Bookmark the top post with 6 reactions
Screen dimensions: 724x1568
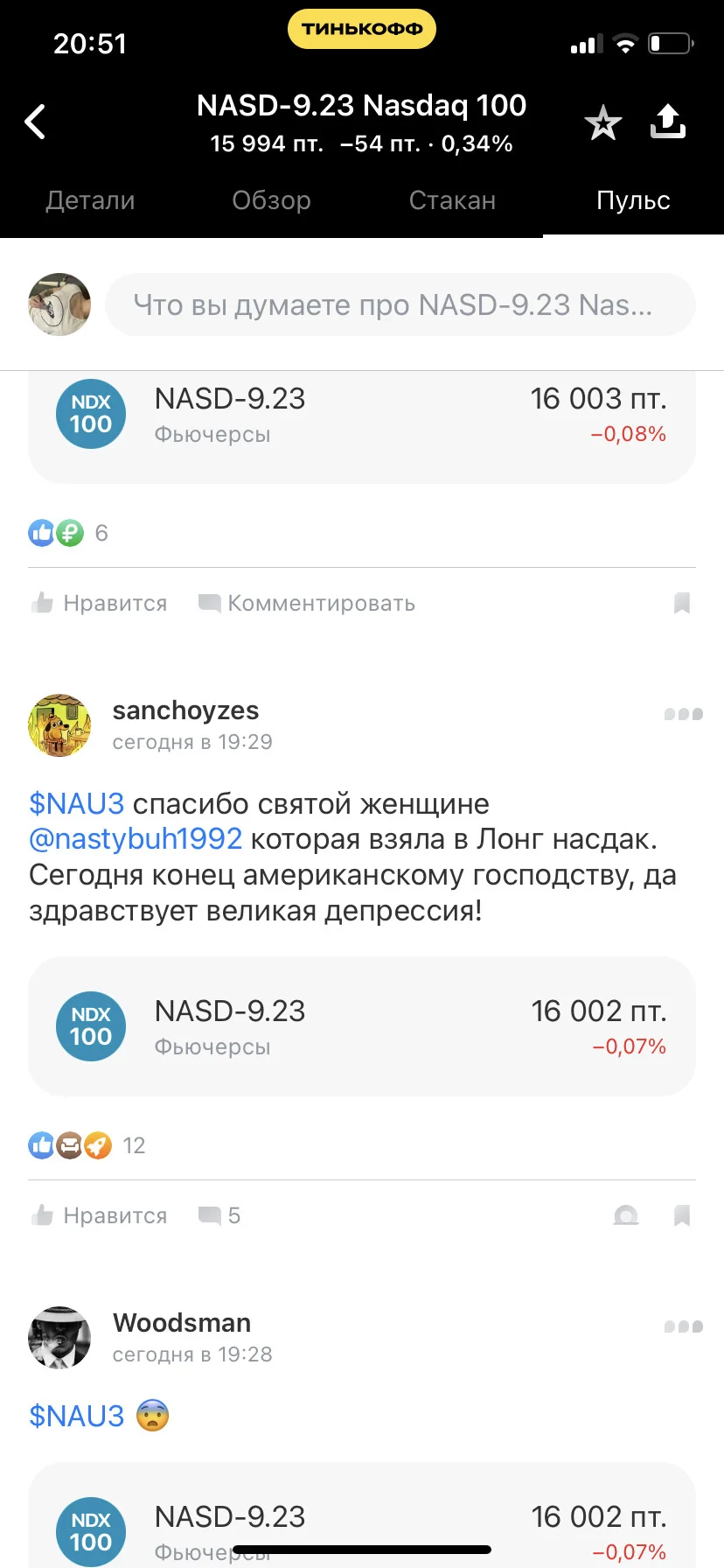pyautogui.click(x=682, y=603)
